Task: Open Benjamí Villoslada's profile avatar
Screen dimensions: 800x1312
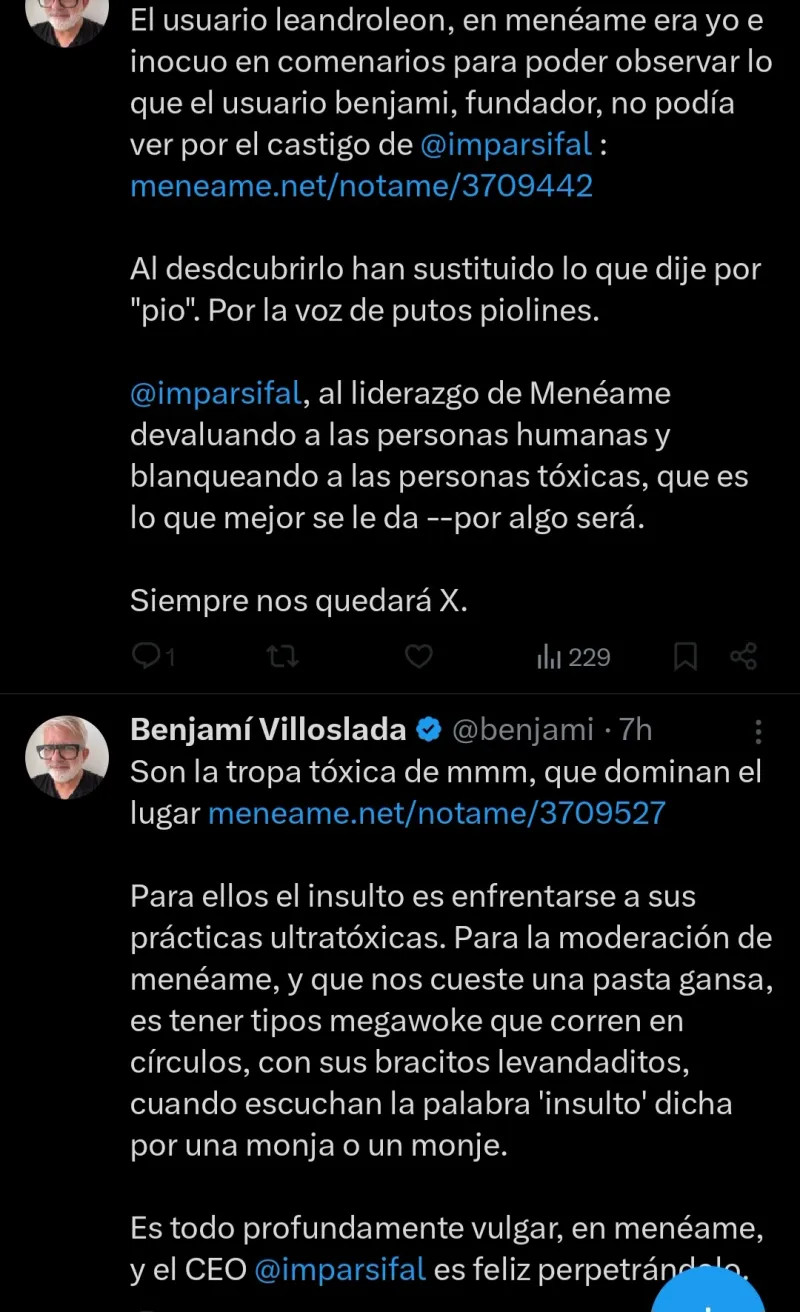Action: coord(66,757)
